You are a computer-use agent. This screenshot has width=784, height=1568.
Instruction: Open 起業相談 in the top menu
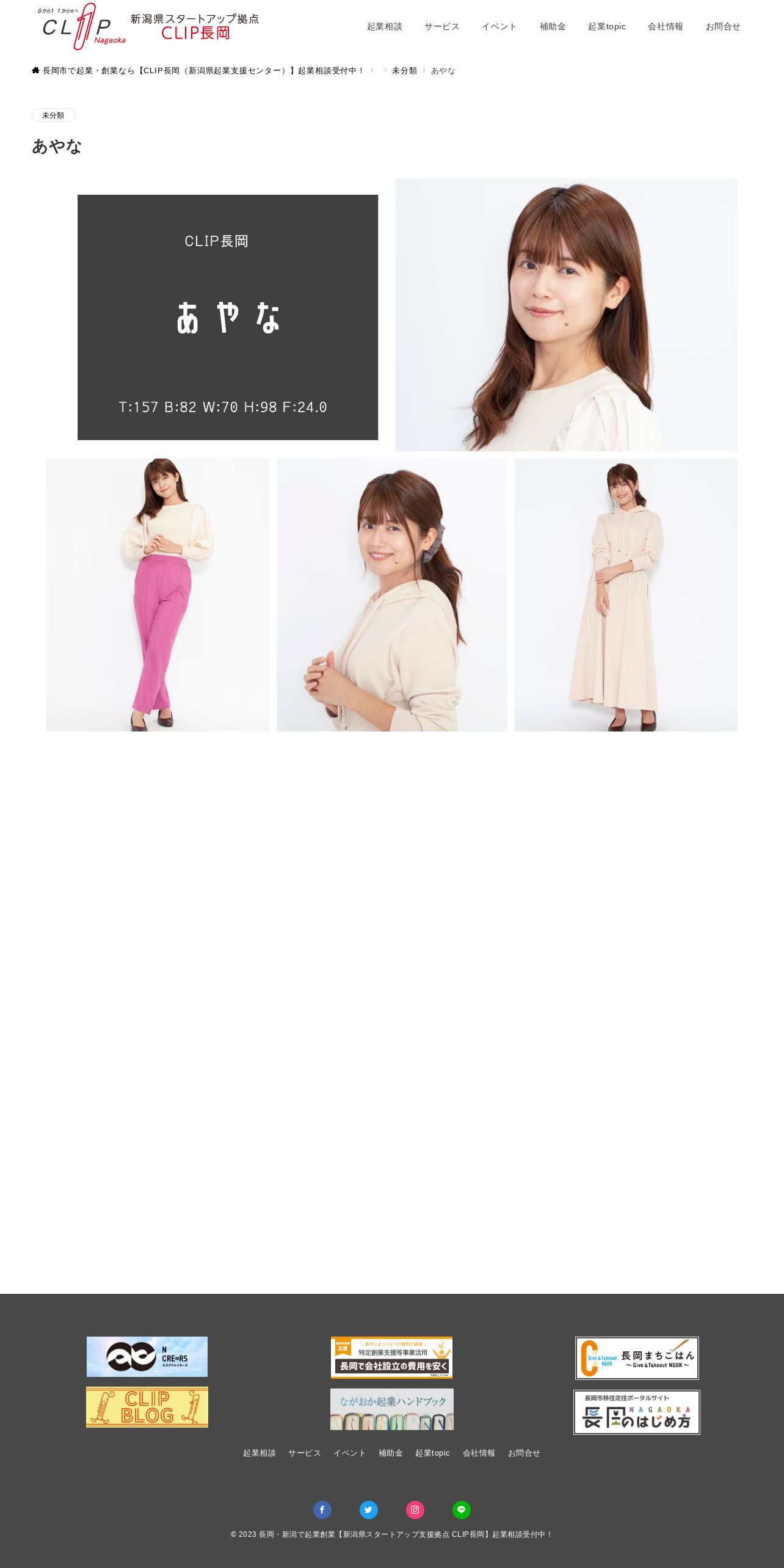pos(384,27)
